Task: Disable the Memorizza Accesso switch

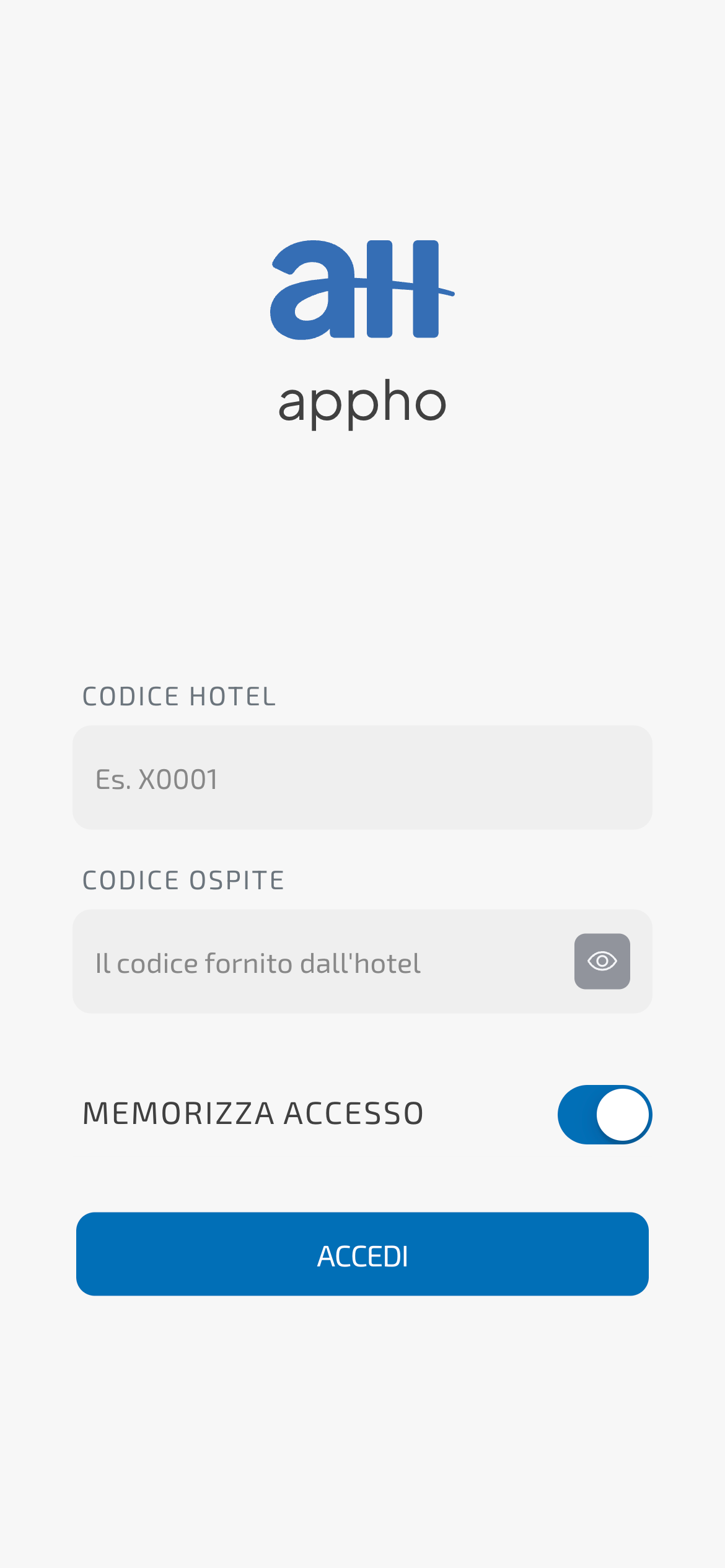Action: (x=604, y=1115)
